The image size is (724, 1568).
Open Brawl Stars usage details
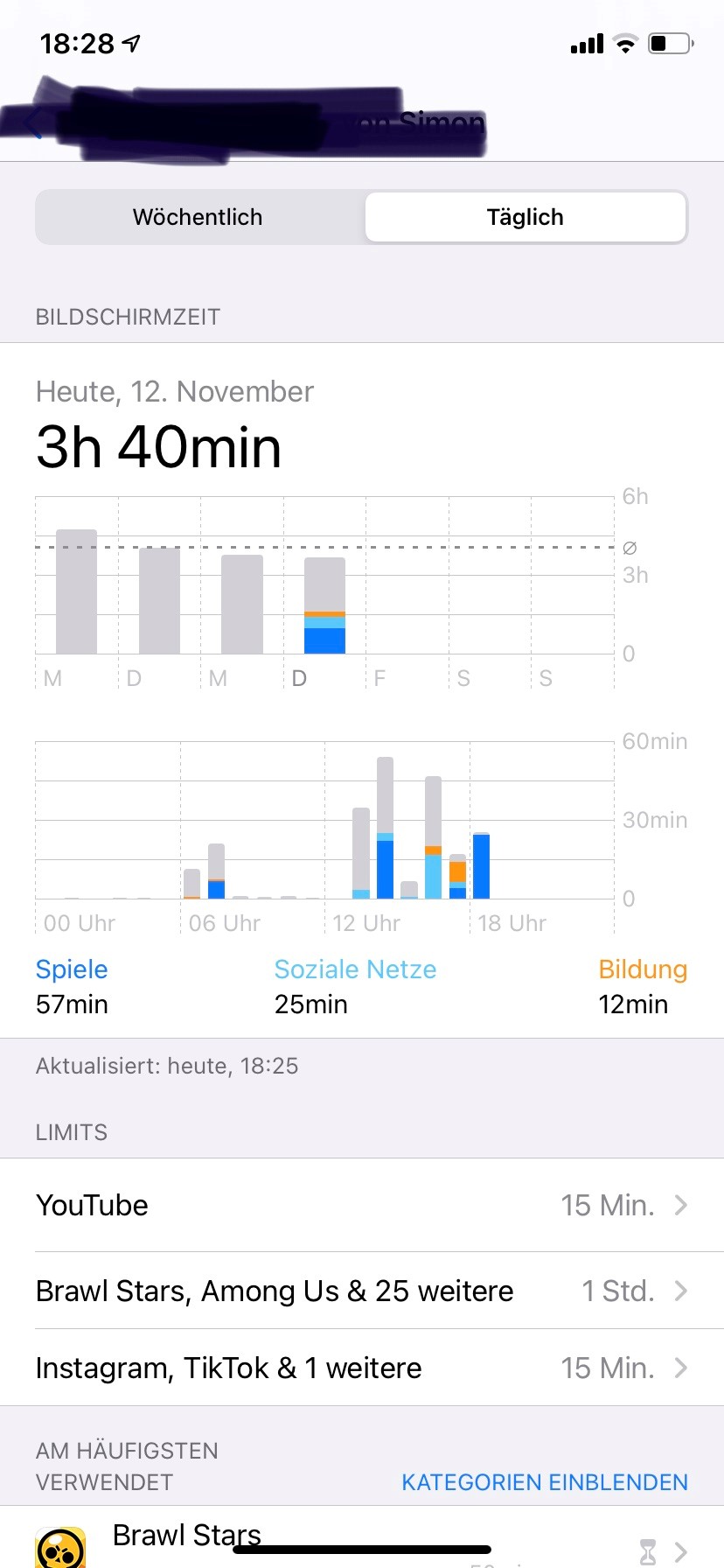pyautogui.click(x=362, y=1542)
